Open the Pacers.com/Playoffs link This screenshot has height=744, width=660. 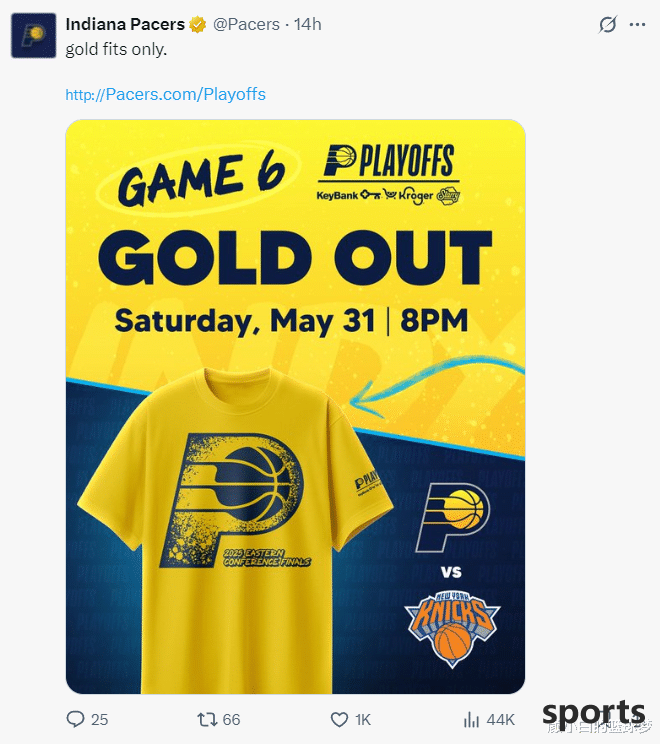pos(165,94)
